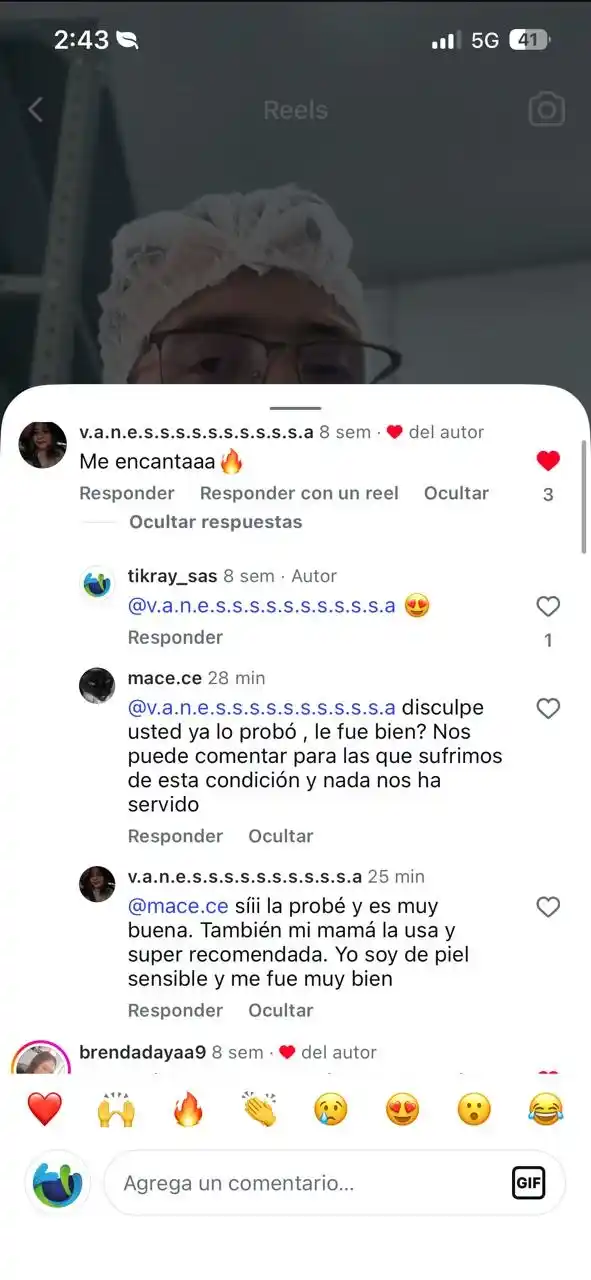Reply to tikray_sas's comment

(x=175, y=637)
